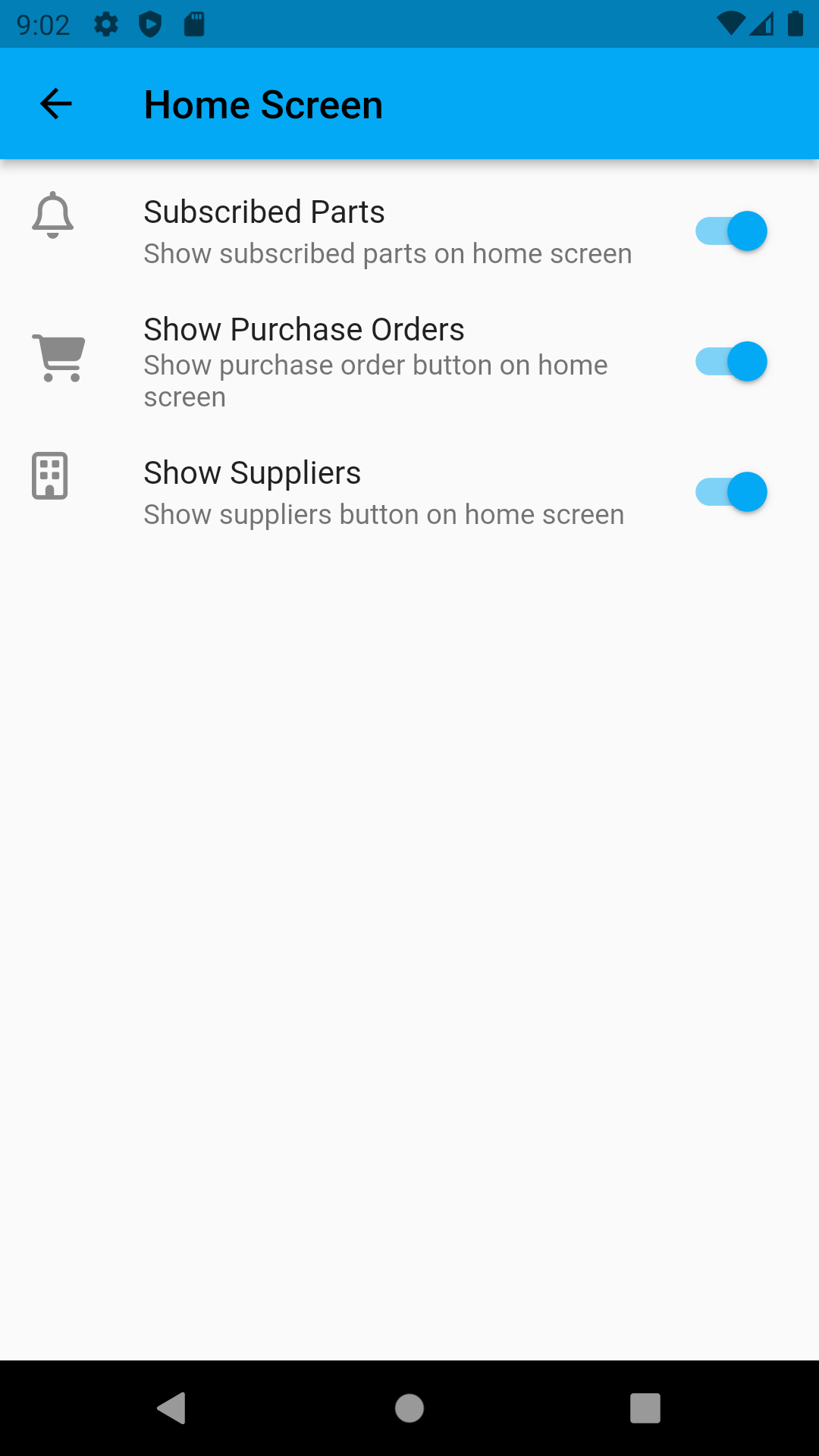Tap the Home Screen title
Image resolution: width=819 pixels, height=1456 pixels.
[x=263, y=104]
